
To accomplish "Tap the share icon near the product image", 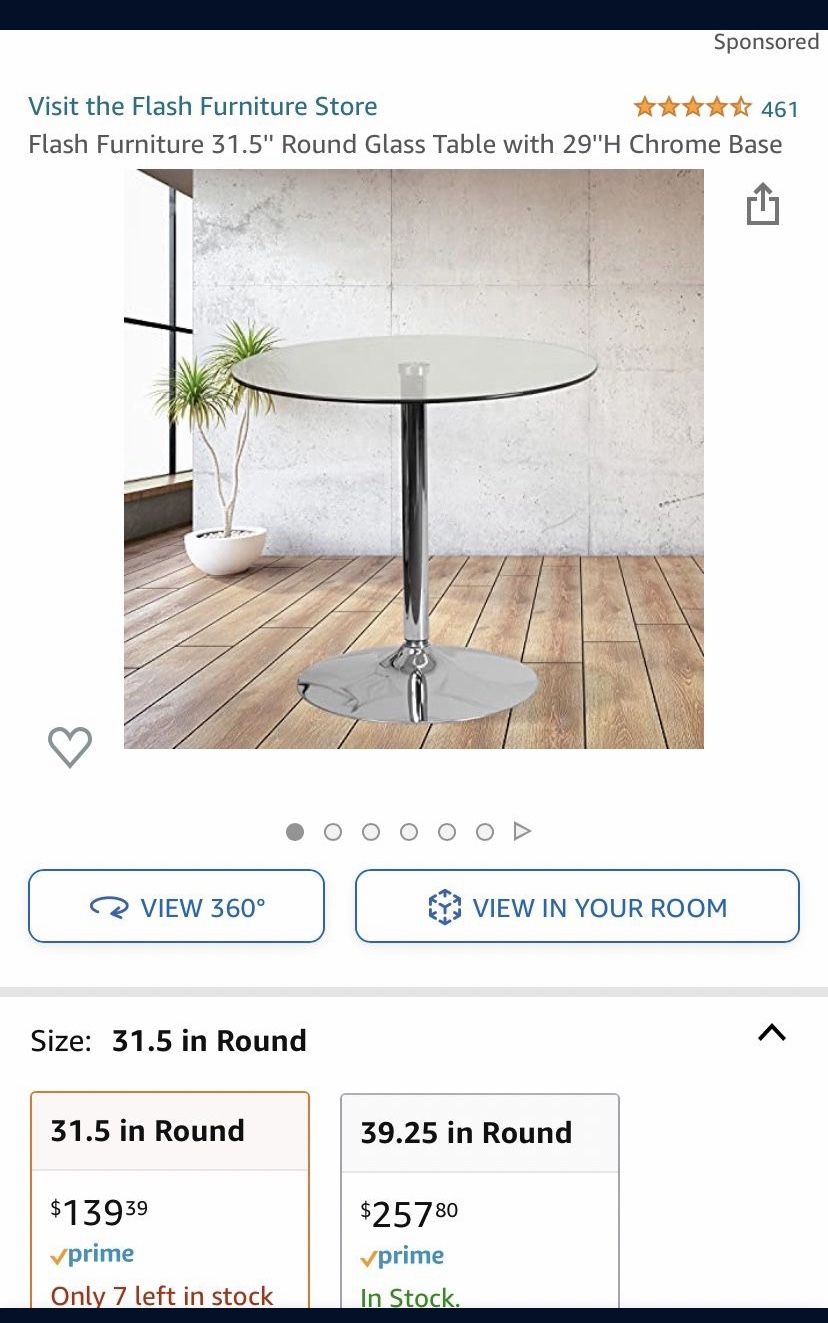I will click(763, 203).
